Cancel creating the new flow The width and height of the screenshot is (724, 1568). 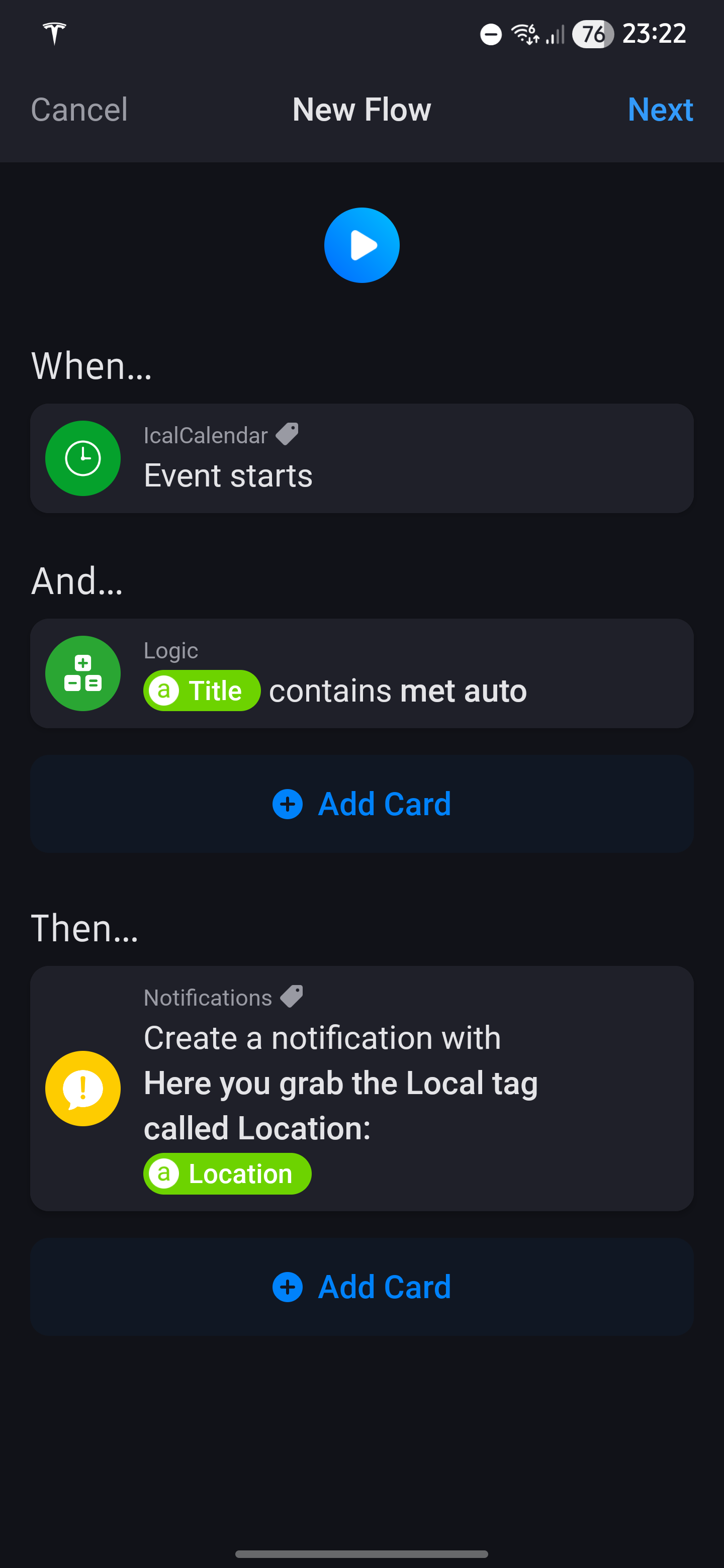pos(79,110)
